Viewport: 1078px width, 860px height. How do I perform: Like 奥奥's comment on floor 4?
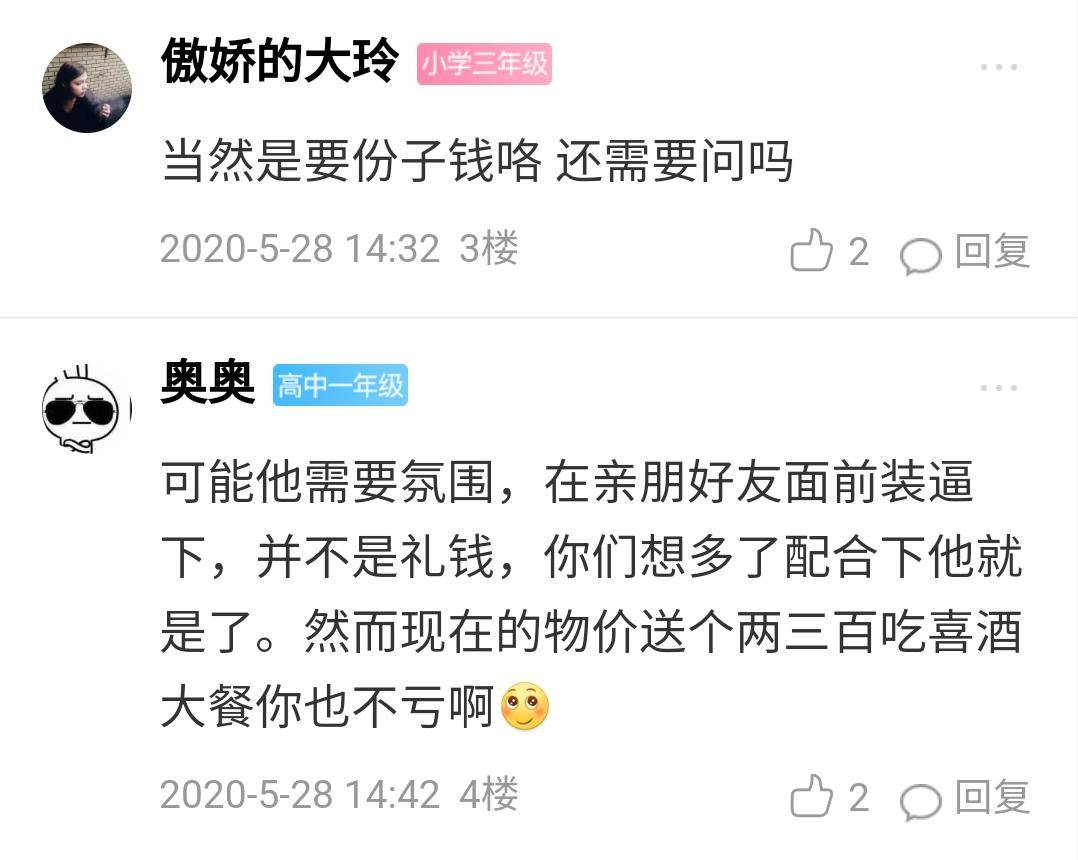point(812,797)
